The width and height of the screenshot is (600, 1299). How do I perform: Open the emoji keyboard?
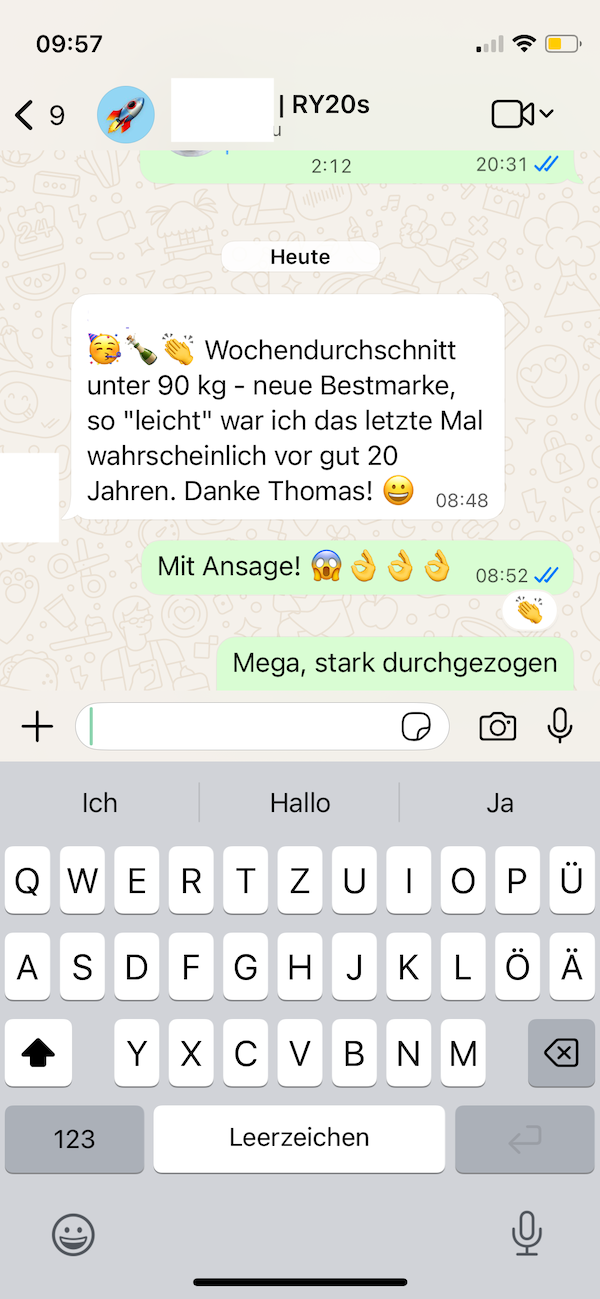tap(74, 1234)
